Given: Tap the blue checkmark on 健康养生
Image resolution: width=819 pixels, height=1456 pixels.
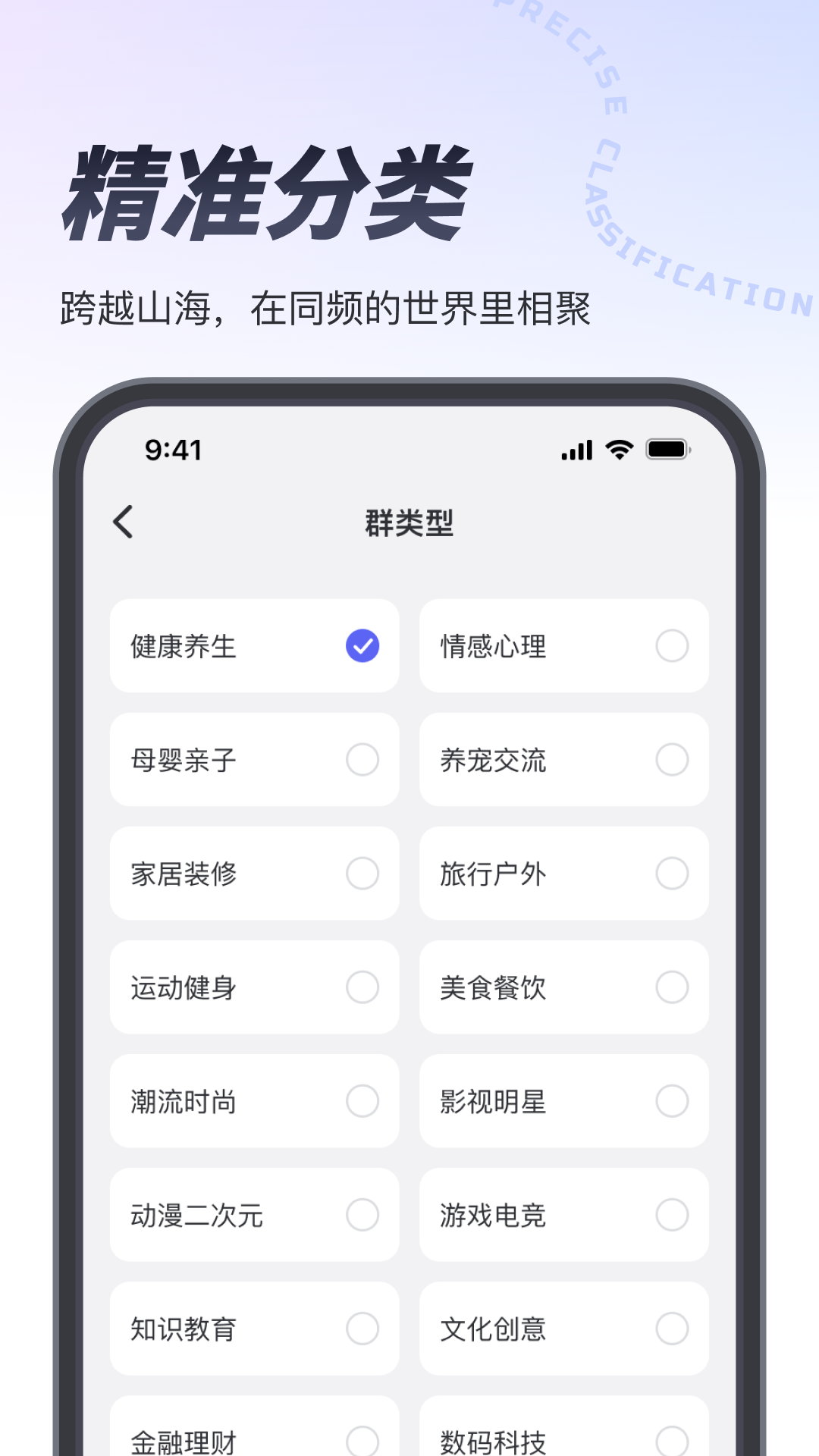Looking at the screenshot, I should 362,645.
